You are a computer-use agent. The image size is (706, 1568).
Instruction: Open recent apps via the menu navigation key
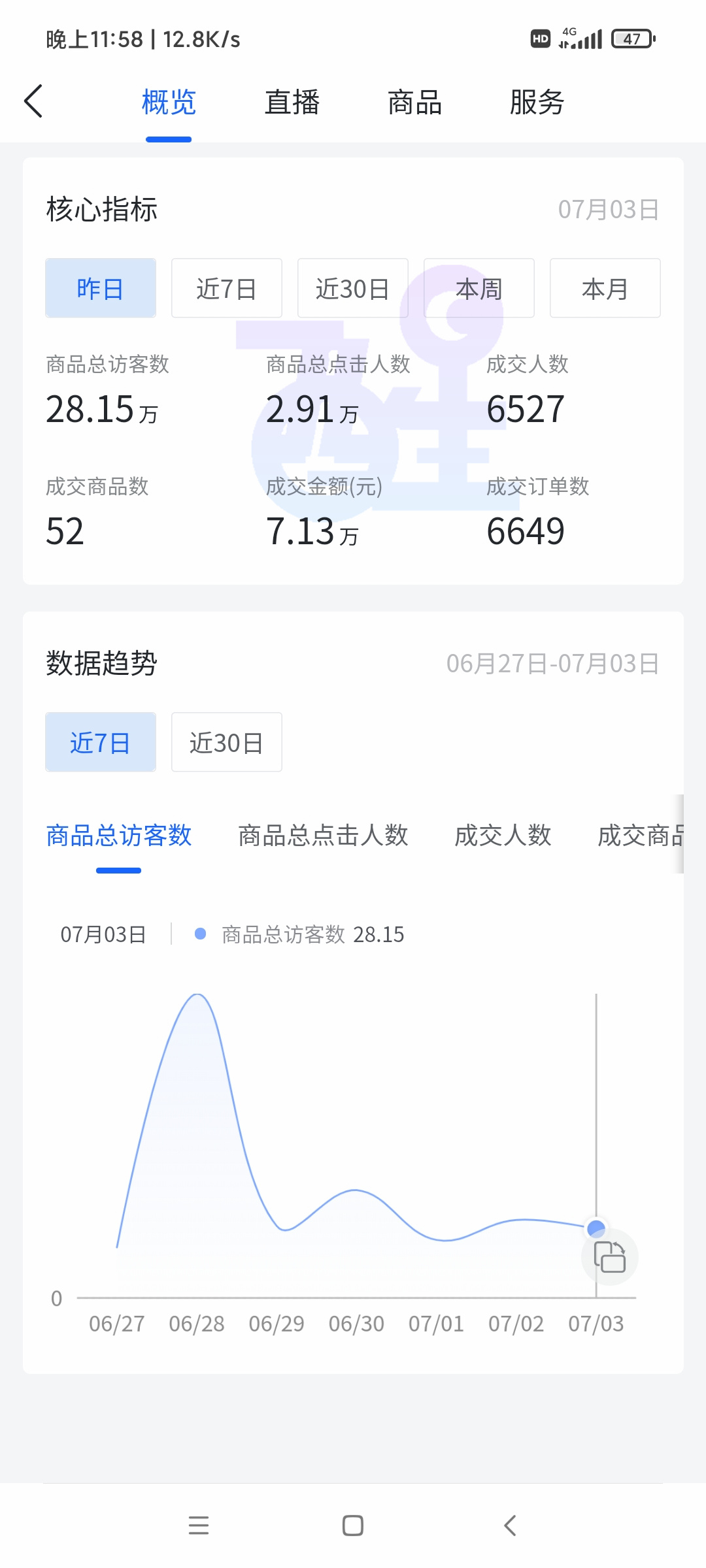pyautogui.click(x=199, y=1526)
